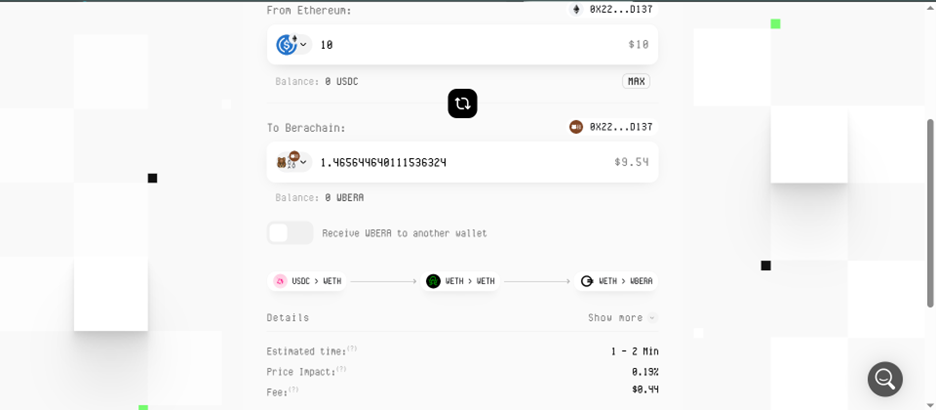The height and width of the screenshot is (410, 936).
Task: Open the round search chat button
Action: pyautogui.click(x=884, y=379)
